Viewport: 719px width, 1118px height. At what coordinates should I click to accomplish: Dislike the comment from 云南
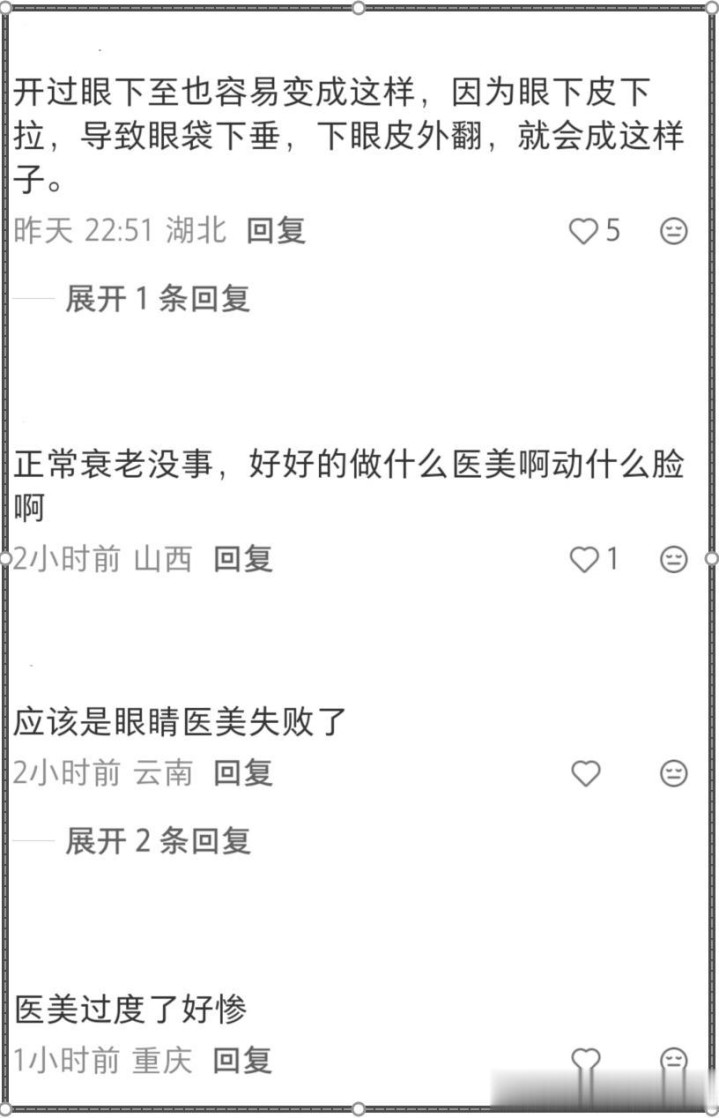[675, 773]
